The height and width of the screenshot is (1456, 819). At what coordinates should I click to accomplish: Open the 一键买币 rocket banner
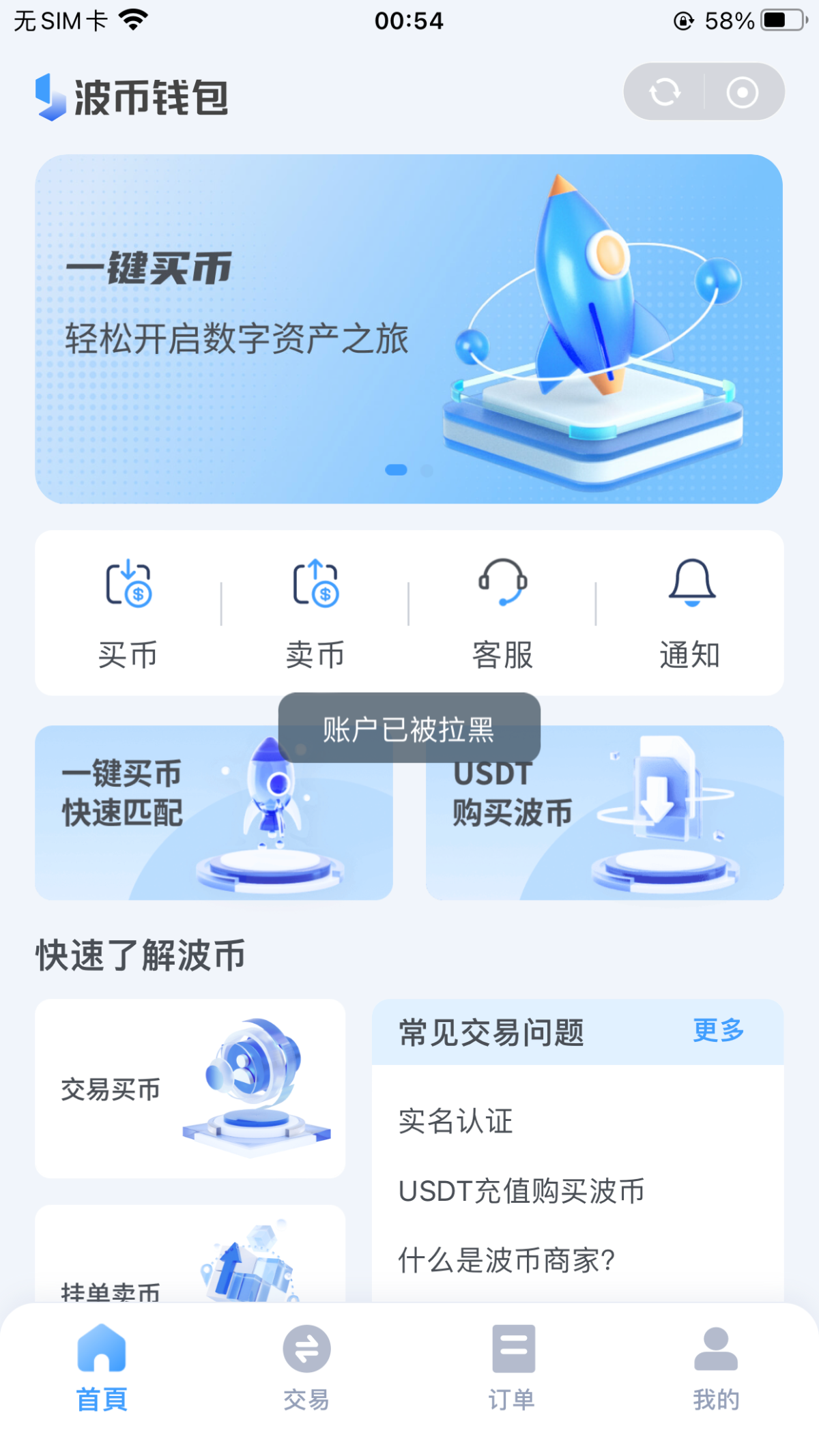coord(408,329)
